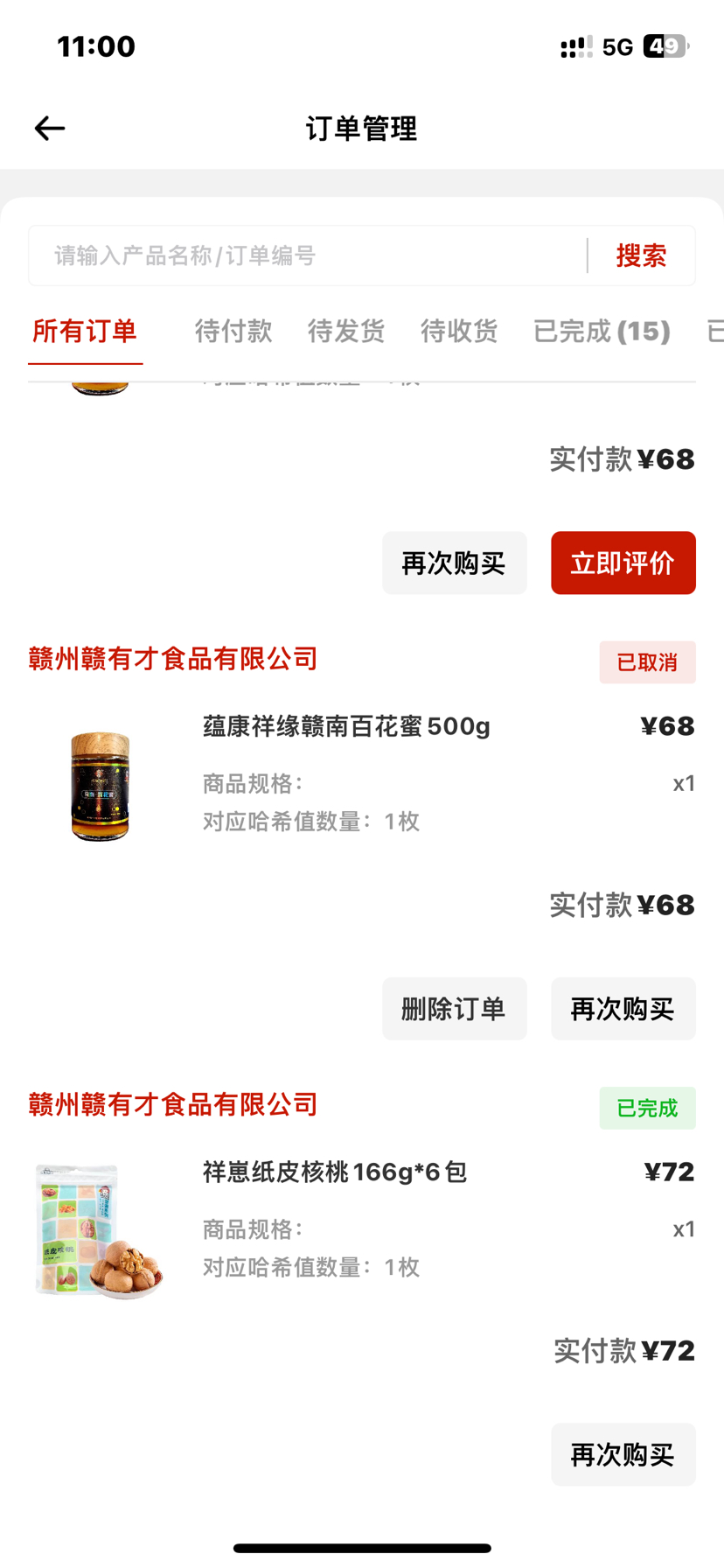Tap 再次购买 beside 删除订单

[623, 1009]
